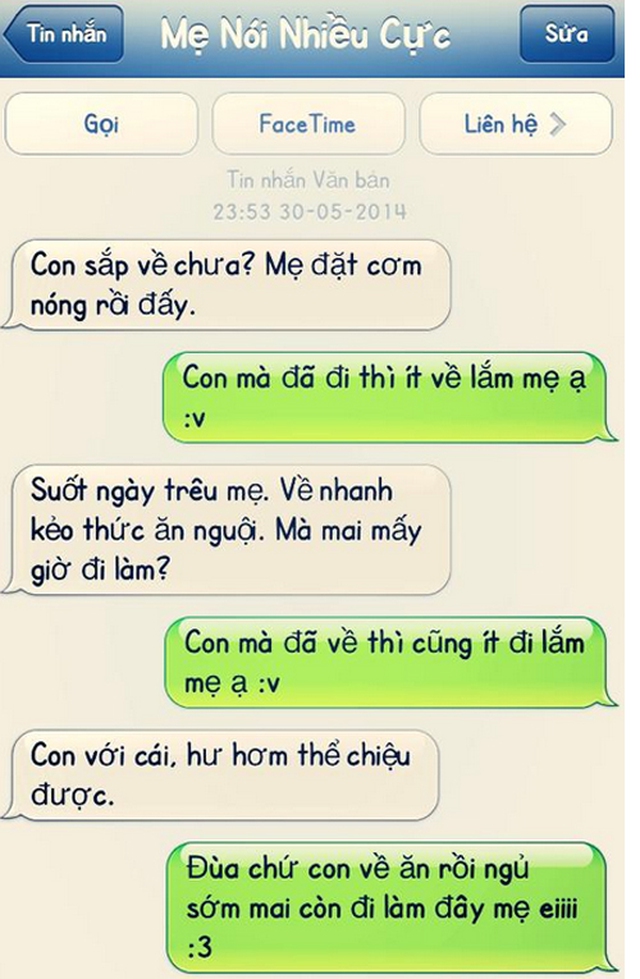Start a FaceTime call
This screenshot has height=979, width=640.
pyautogui.click(x=308, y=124)
